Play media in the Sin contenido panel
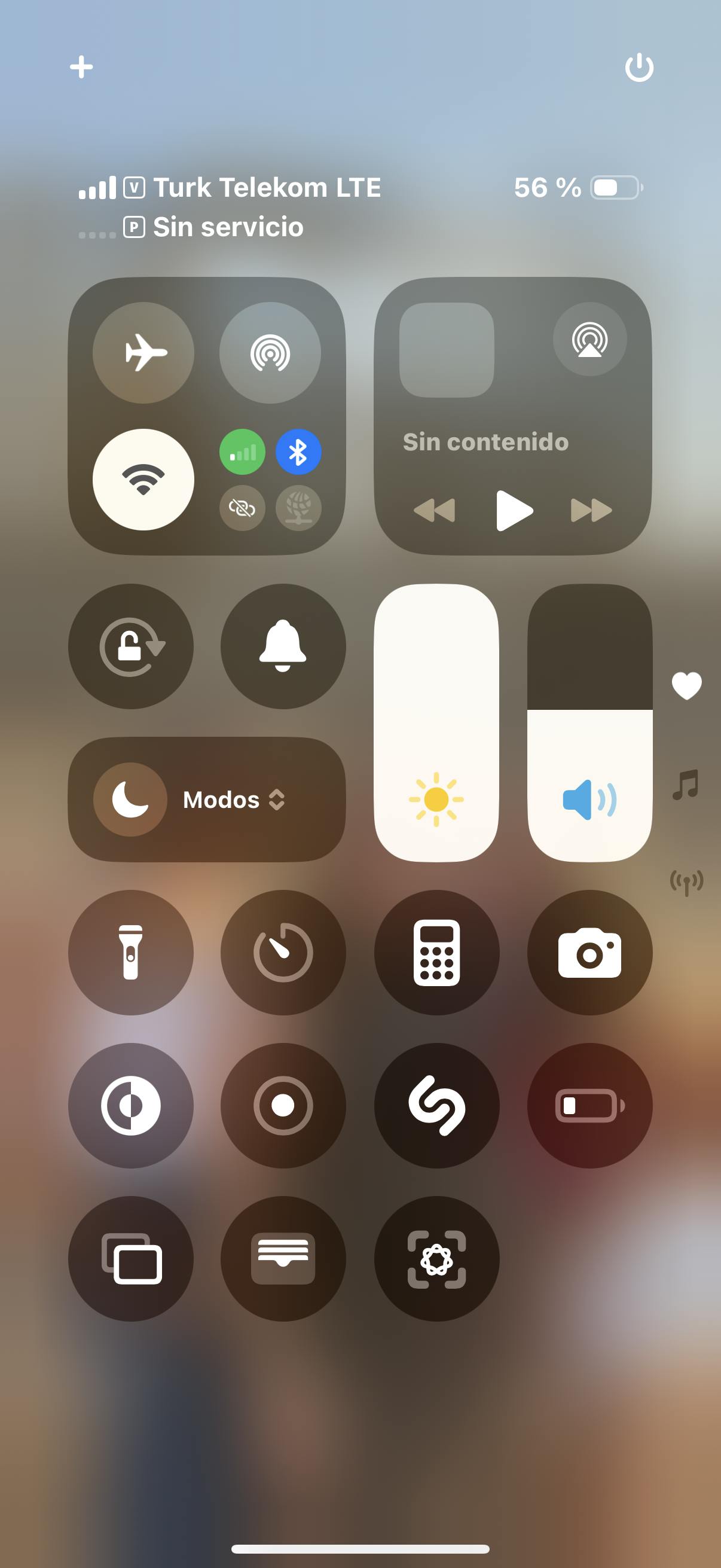The image size is (721, 1568). tap(514, 510)
